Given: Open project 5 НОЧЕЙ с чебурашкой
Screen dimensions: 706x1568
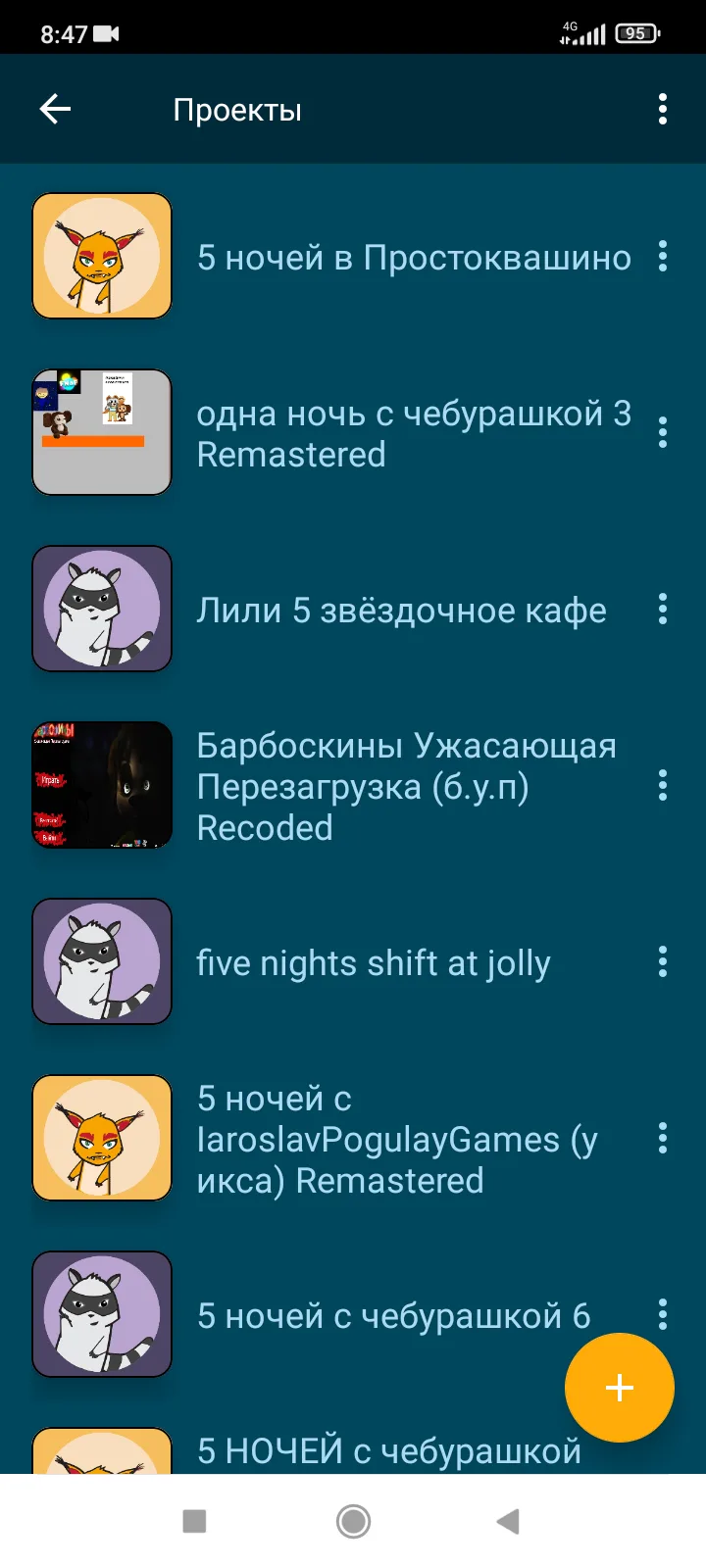Looking at the screenshot, I should pyautogui.click(x=388, y=1451).
